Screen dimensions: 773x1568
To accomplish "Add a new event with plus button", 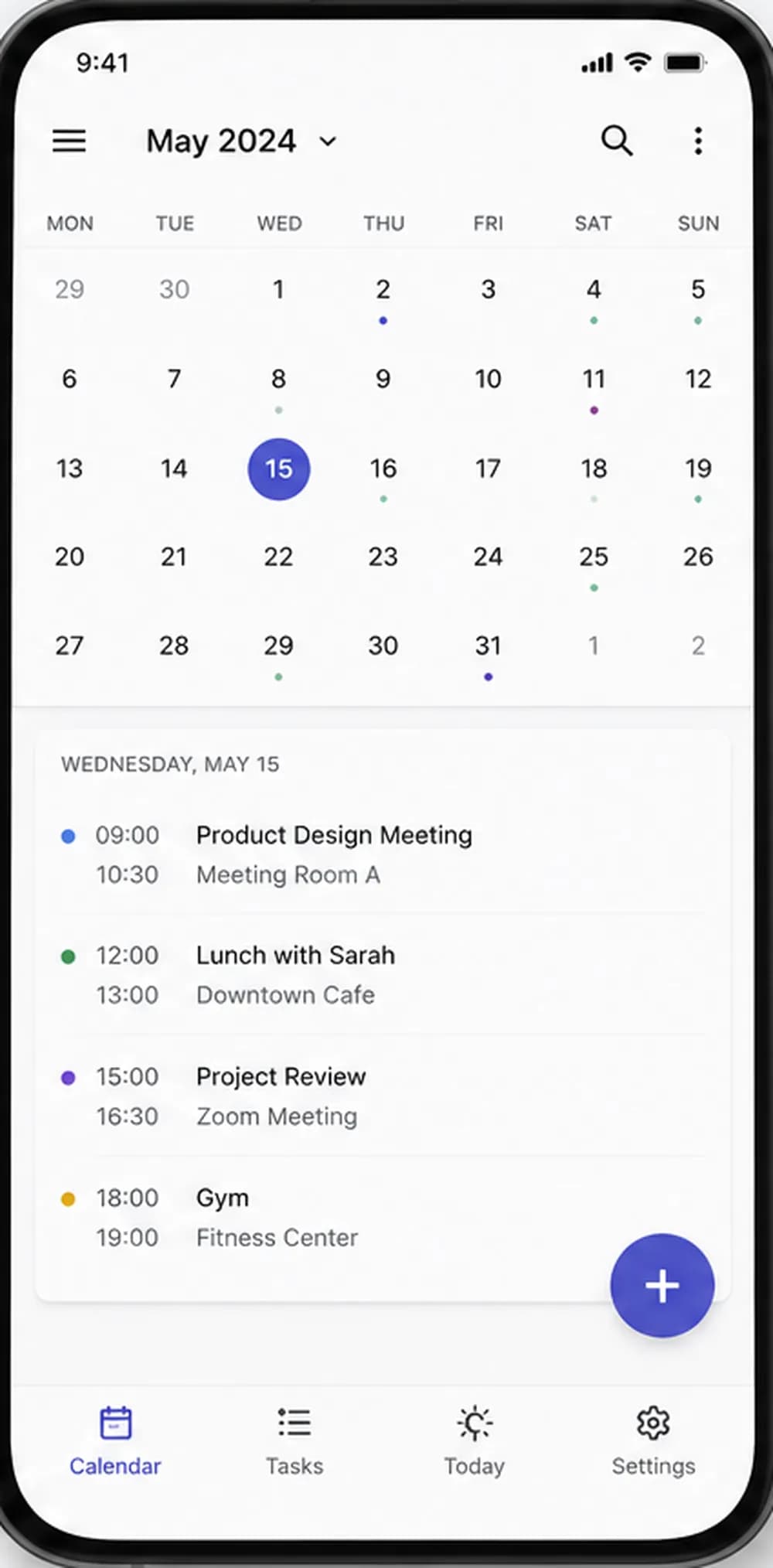I will coord(662,1285).
